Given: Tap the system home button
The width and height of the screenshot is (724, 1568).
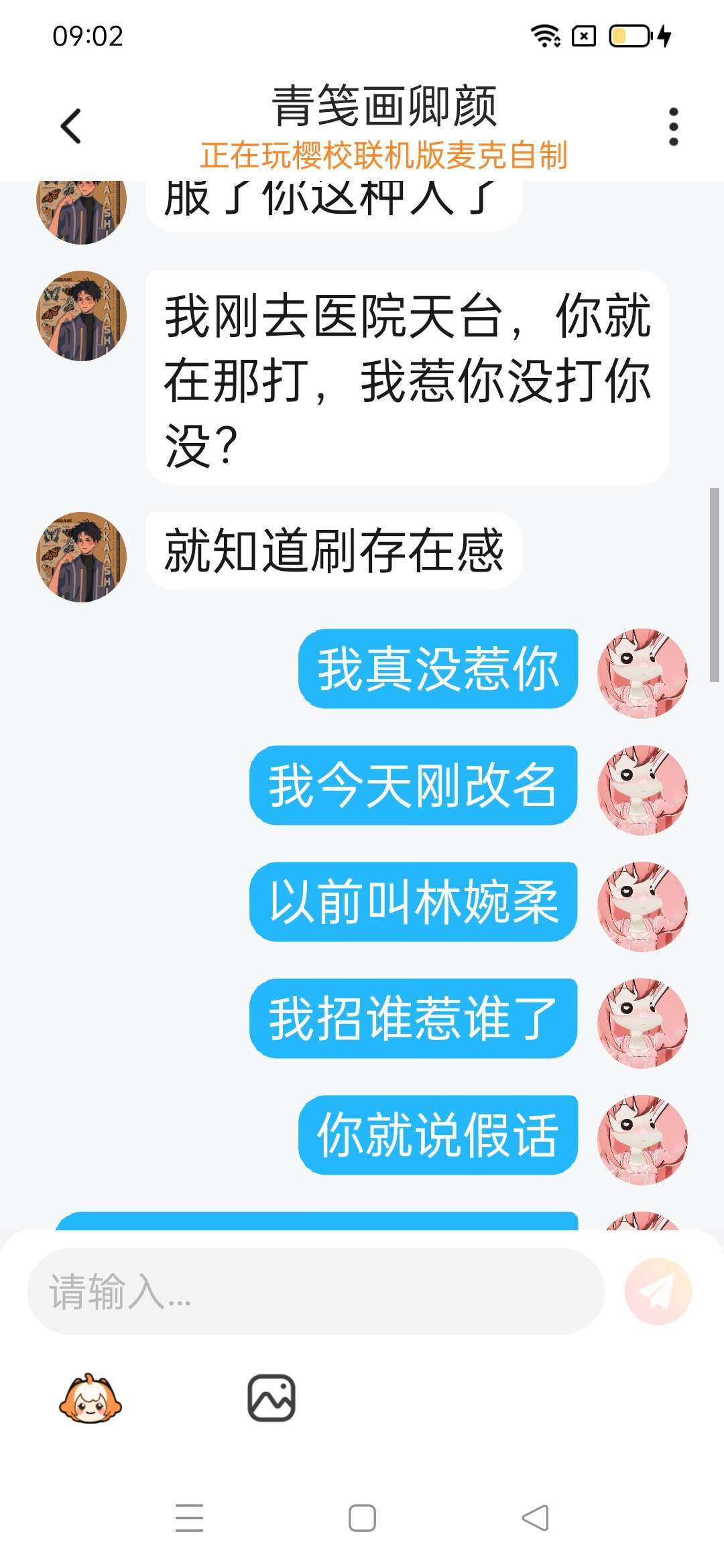Looking at the screenshot, I should (x=362, y=1518).
